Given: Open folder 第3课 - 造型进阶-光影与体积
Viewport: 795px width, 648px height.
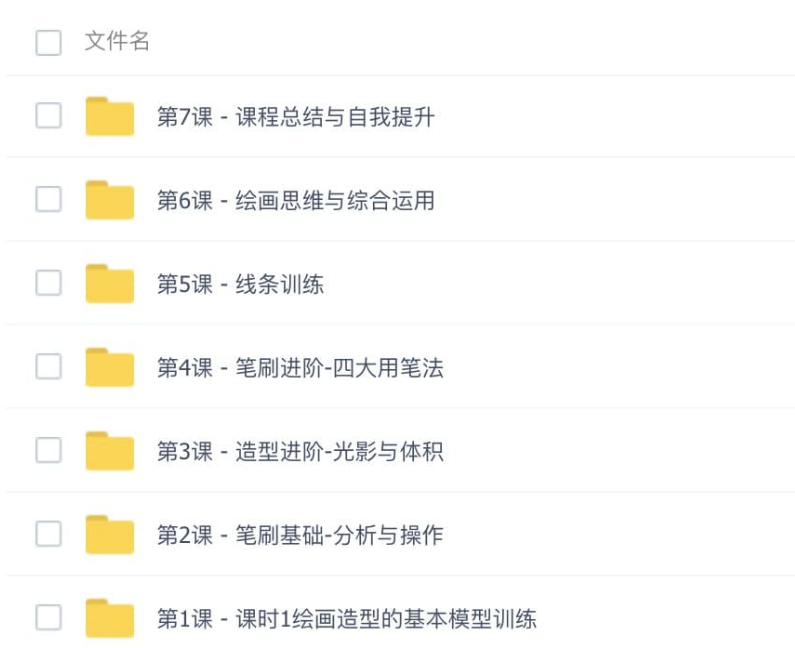Looking at the screenshot, I should [x=300, y=451].
